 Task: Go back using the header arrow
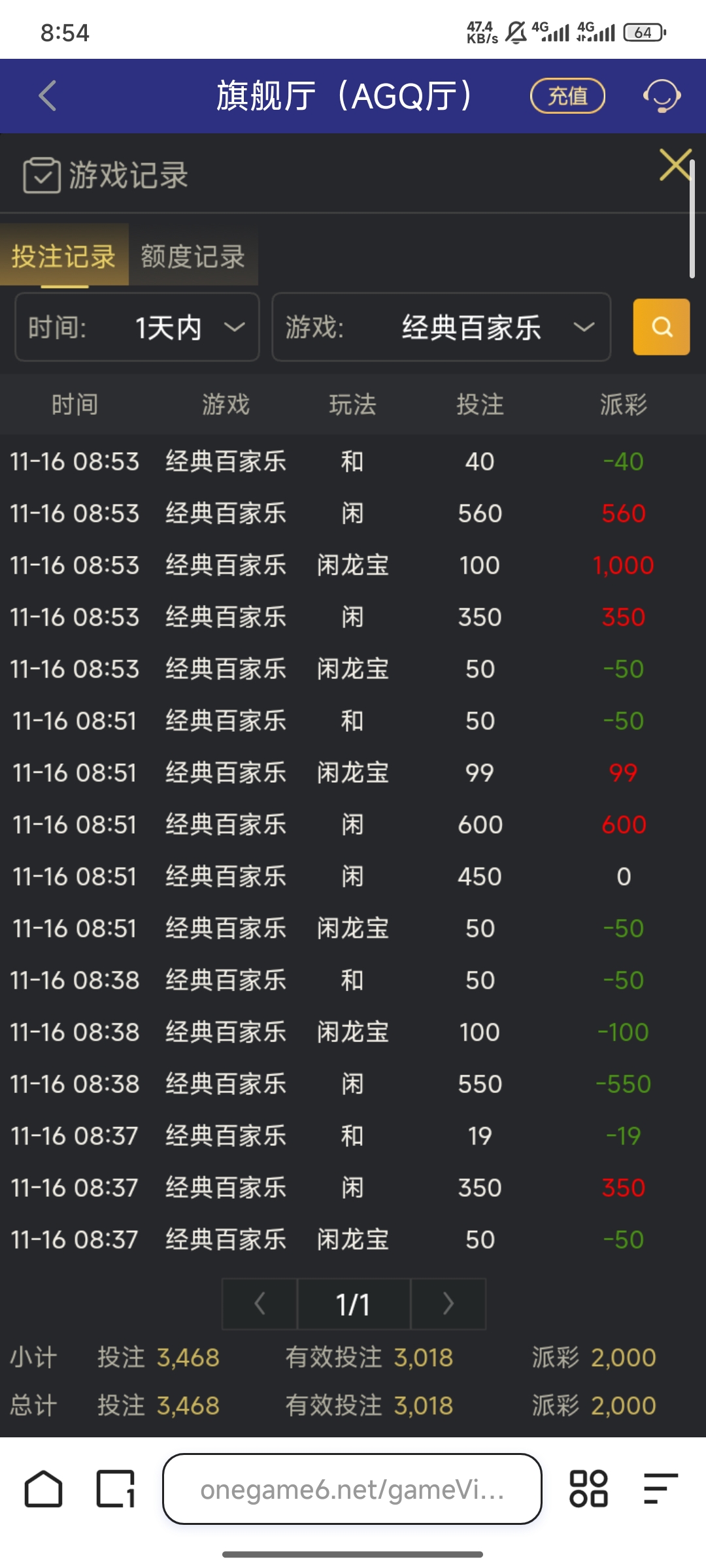tap(48, 96)
